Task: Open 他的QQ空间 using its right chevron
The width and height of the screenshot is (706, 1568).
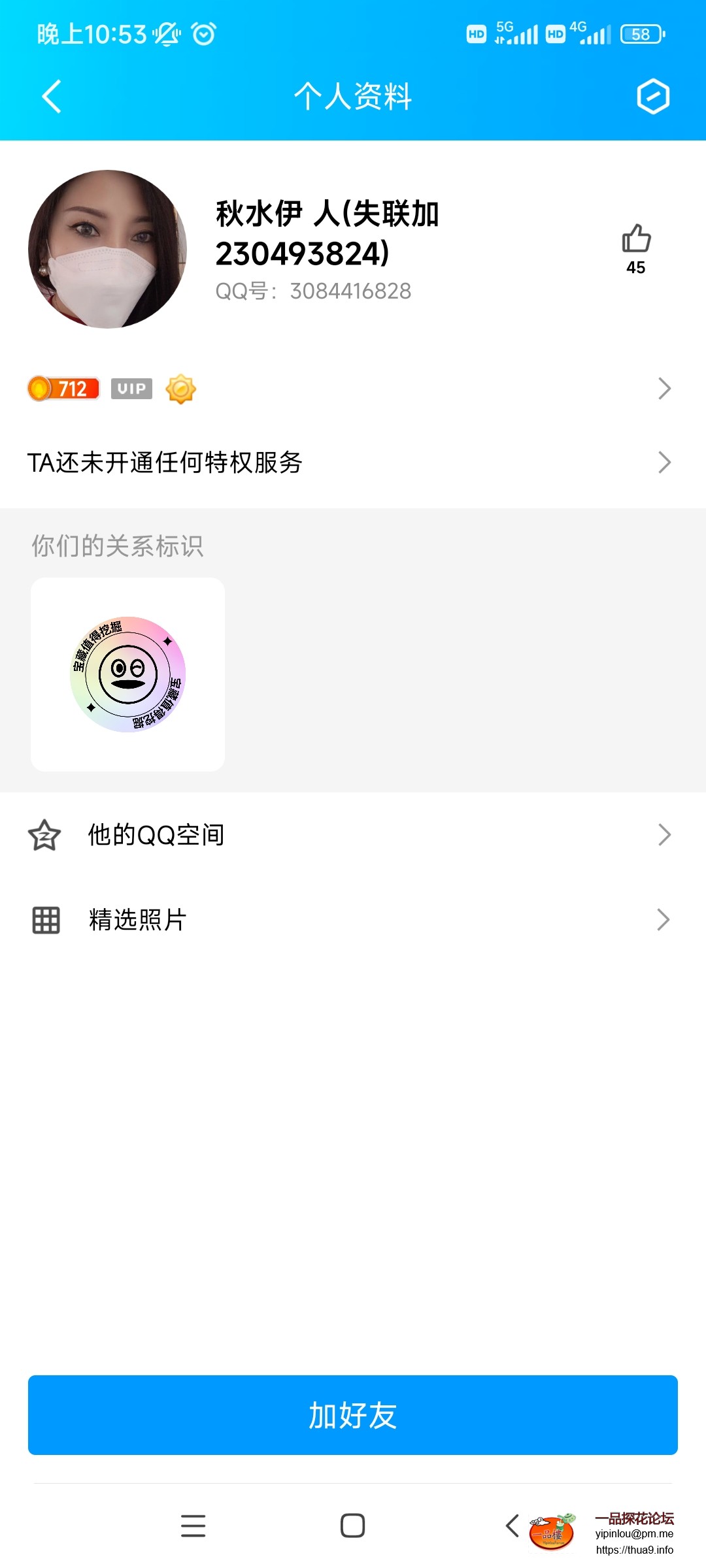Action: (x=664, y=834)
